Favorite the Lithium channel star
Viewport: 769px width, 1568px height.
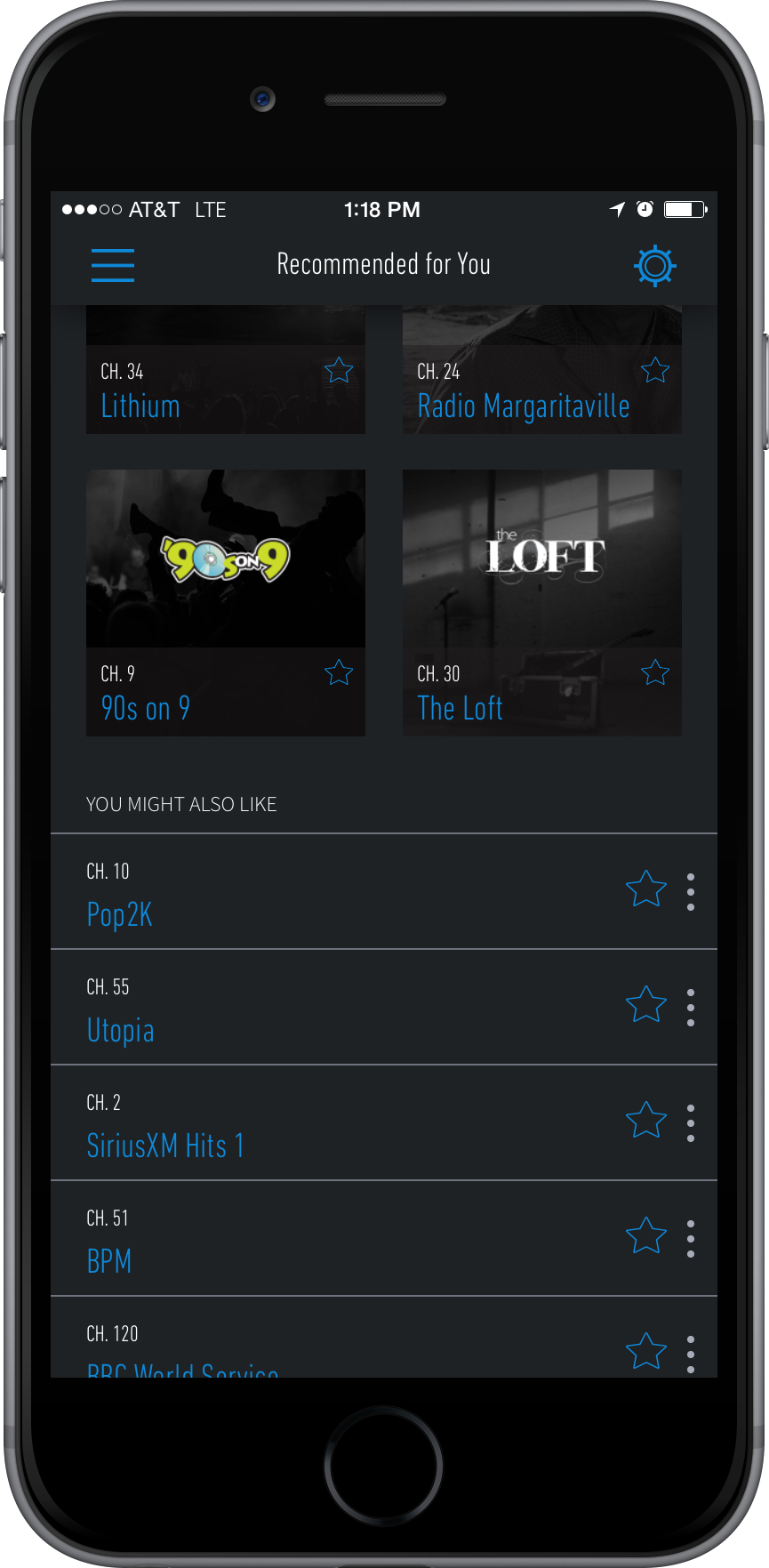click(339, 370)
